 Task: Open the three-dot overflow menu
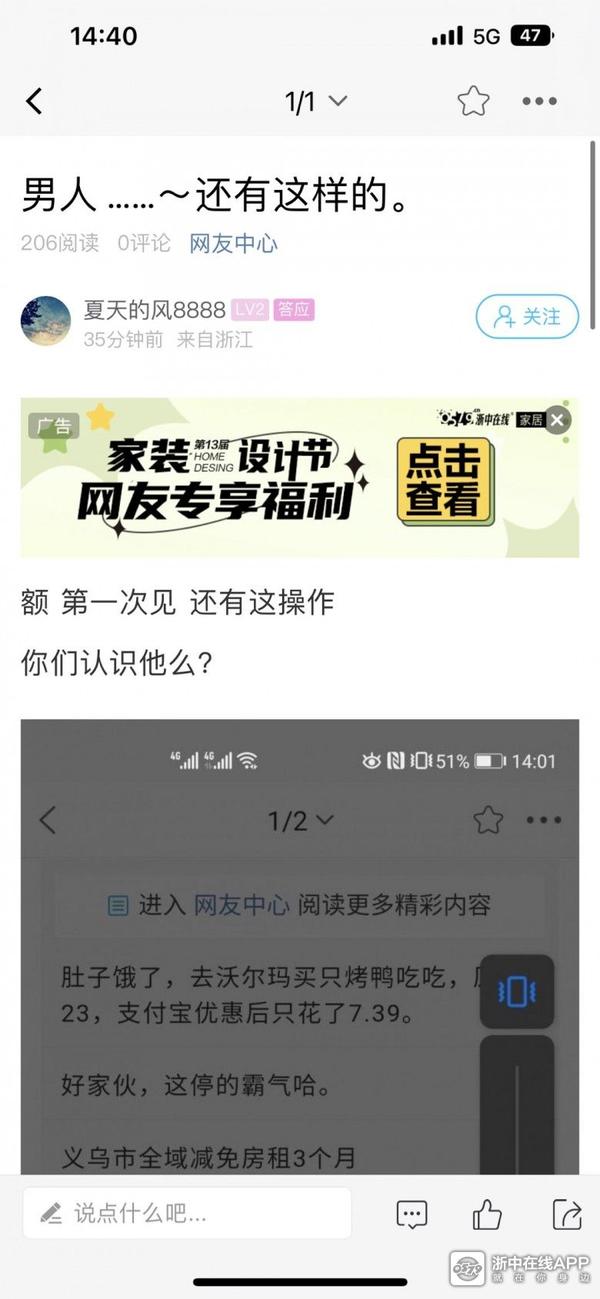[539, 101]
